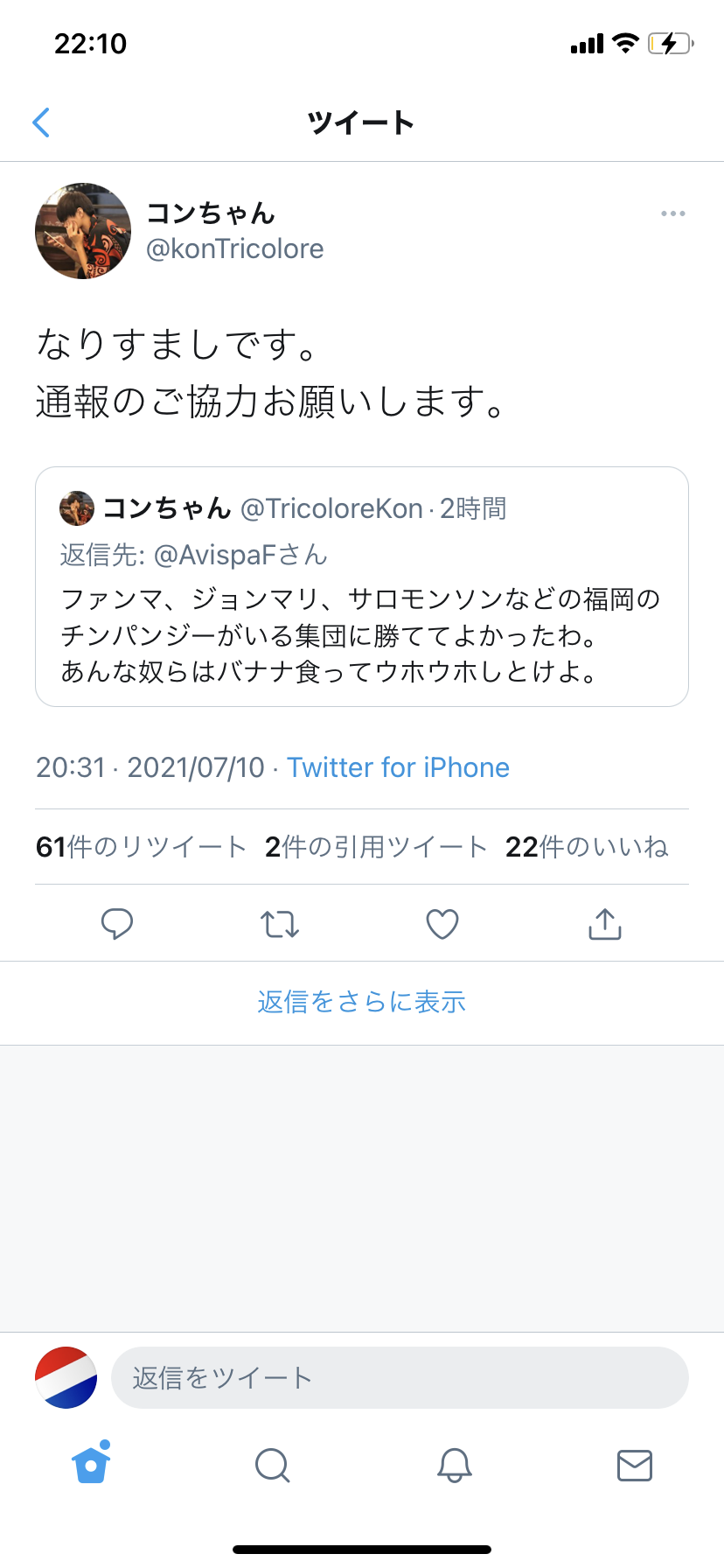Tap the Twitter for iPhone source link
The image size is (724, 1568).
pyautogui.click(x=398, y=767)
